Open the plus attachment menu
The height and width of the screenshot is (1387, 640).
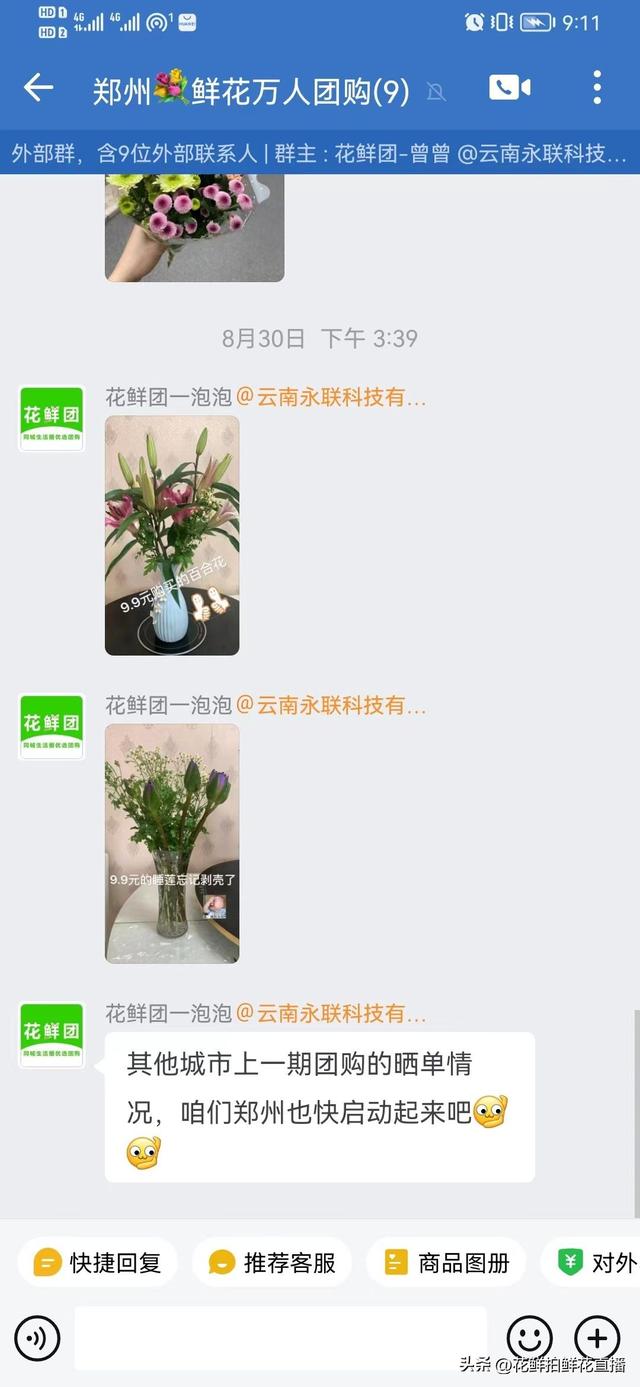(x=597, y=1337)
